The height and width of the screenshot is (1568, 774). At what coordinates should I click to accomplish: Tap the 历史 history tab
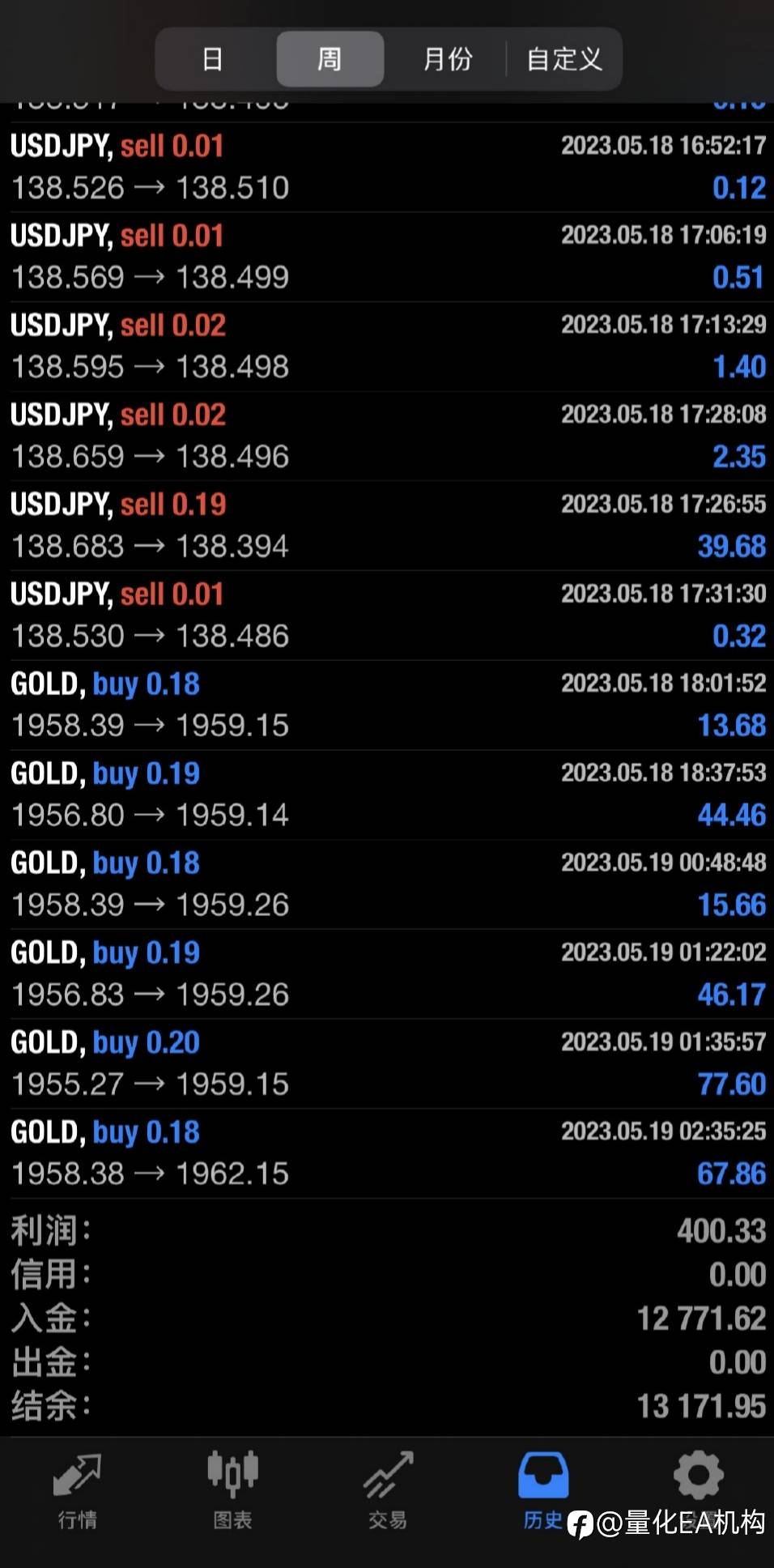(x=543, y=1490)
